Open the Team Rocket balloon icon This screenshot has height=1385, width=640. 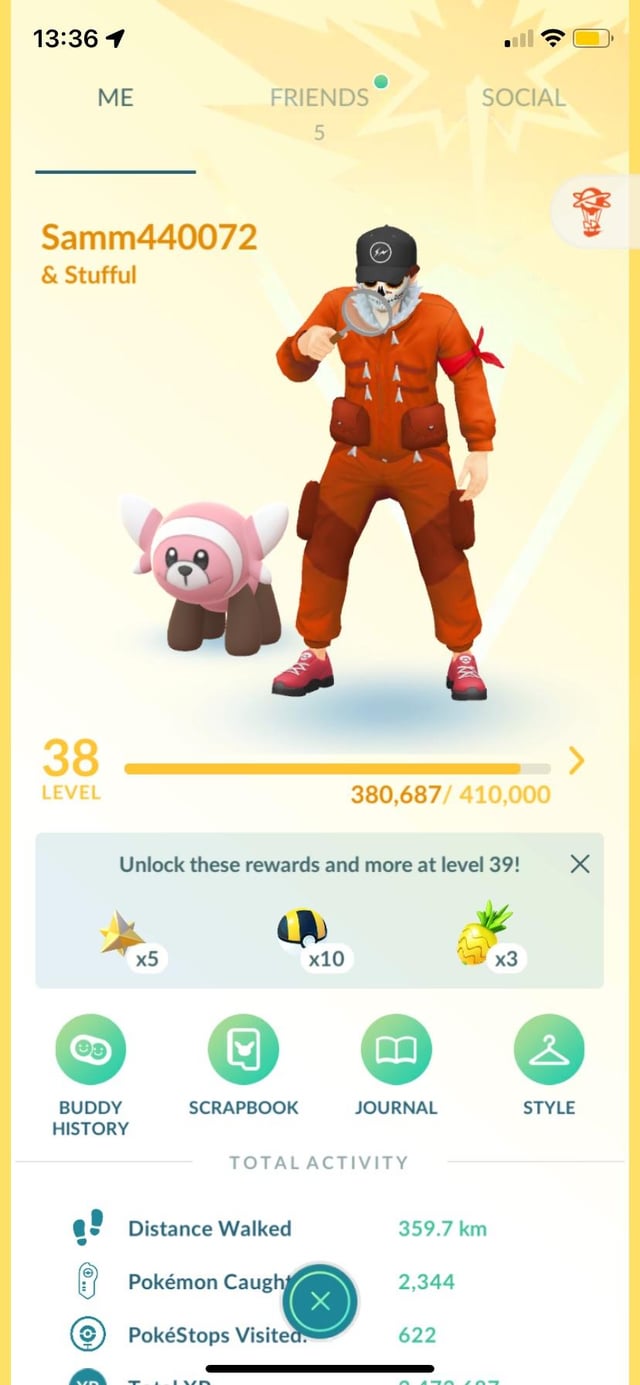click(590, 212)
